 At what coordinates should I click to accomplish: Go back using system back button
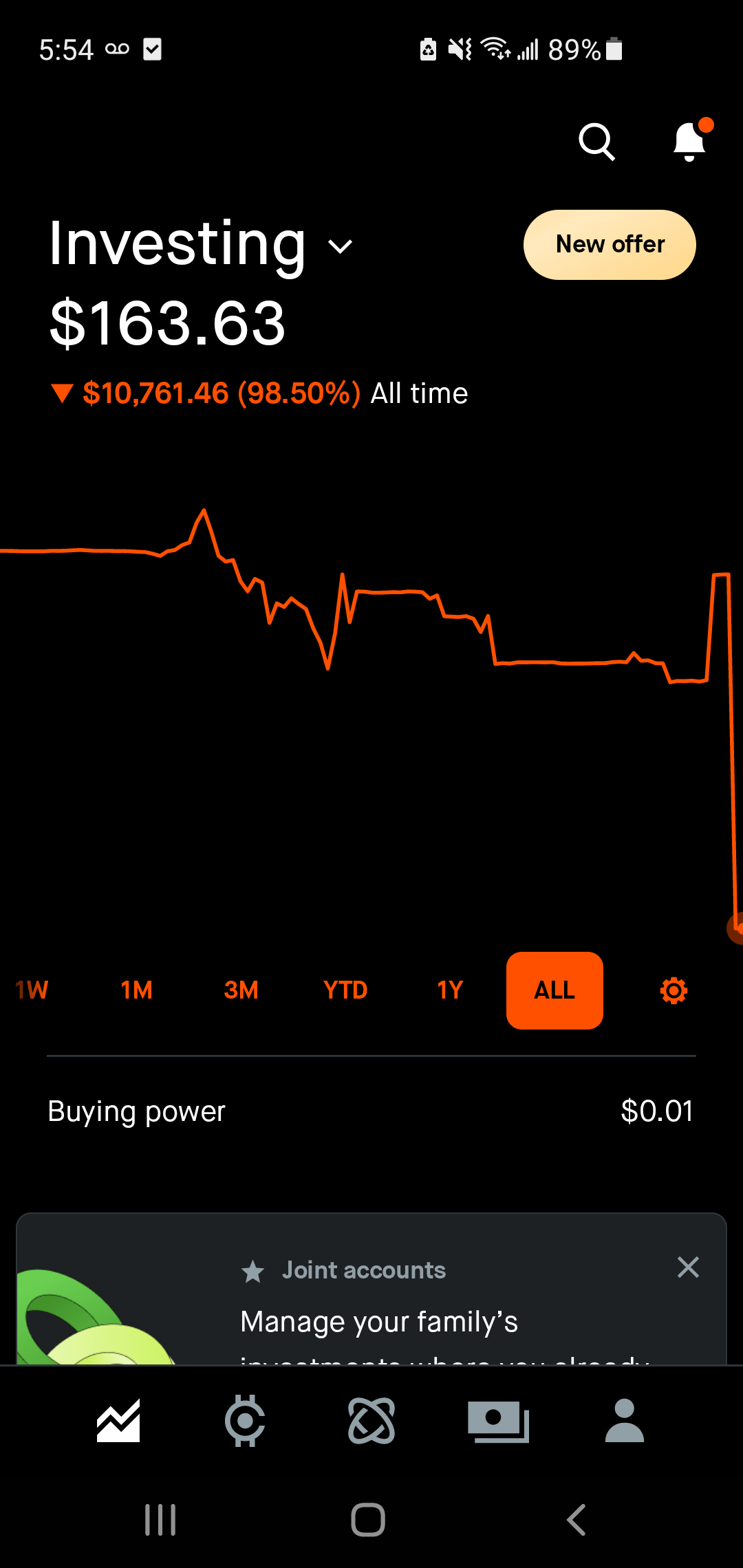tap(577, 1520)
